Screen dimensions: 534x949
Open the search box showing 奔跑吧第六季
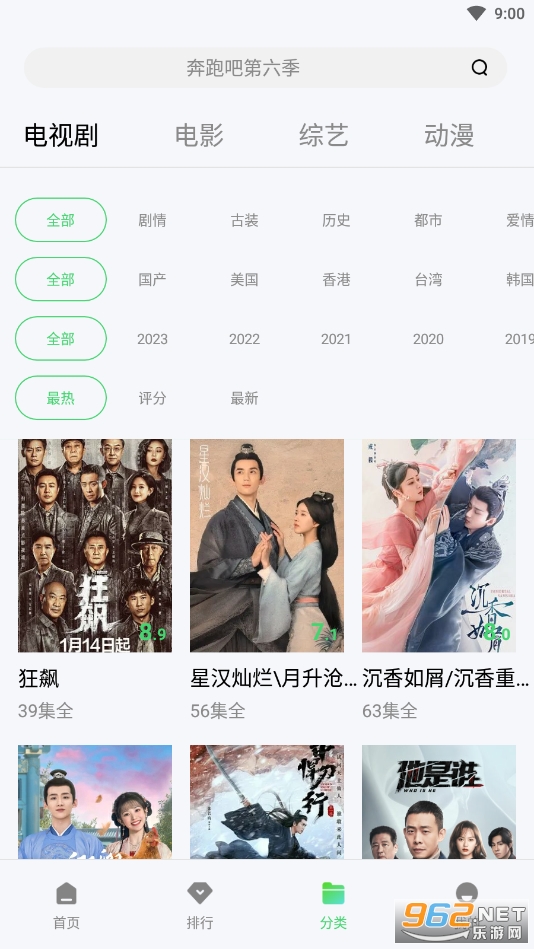click(x=265, y=68)
